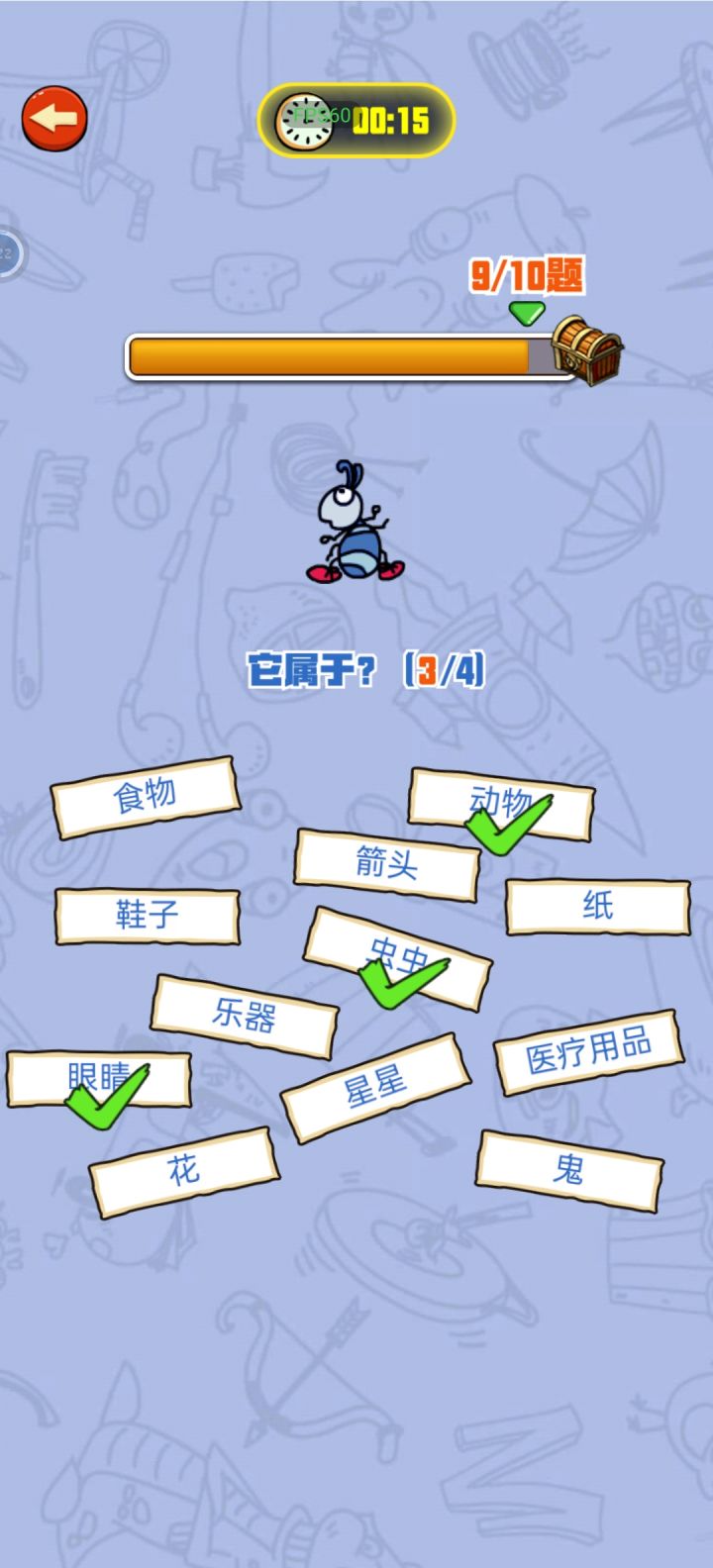Select the 纸 word tile
Image resolution: width=713 pixels, height=1568 pixels.
(x=595, y=906)
